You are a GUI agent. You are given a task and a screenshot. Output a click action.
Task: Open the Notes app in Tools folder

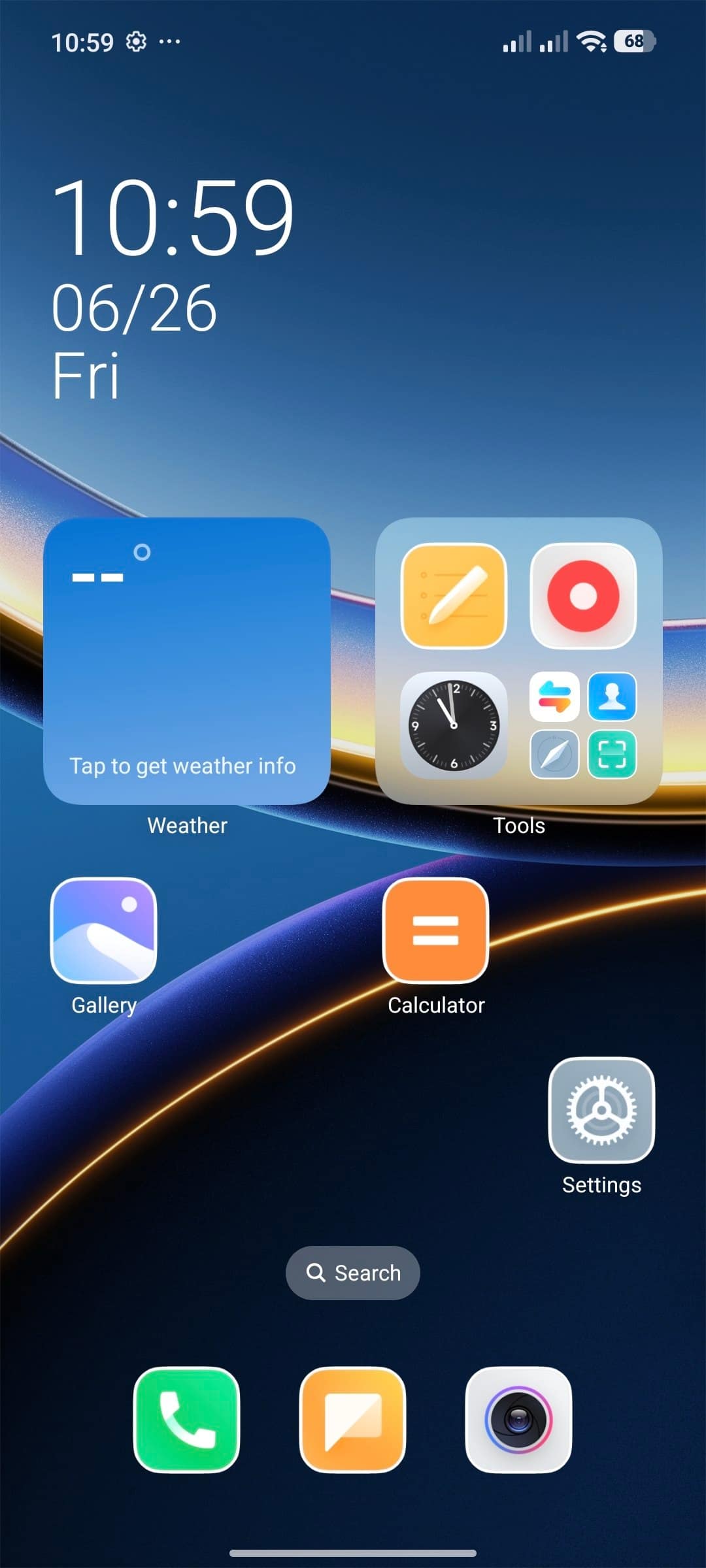(x=454, y=596)
